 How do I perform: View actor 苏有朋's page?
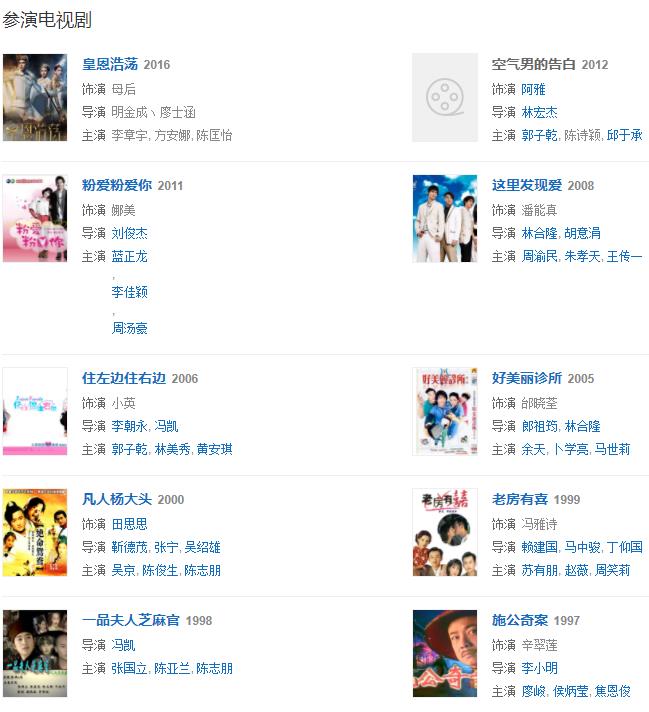tap(539, 570)
